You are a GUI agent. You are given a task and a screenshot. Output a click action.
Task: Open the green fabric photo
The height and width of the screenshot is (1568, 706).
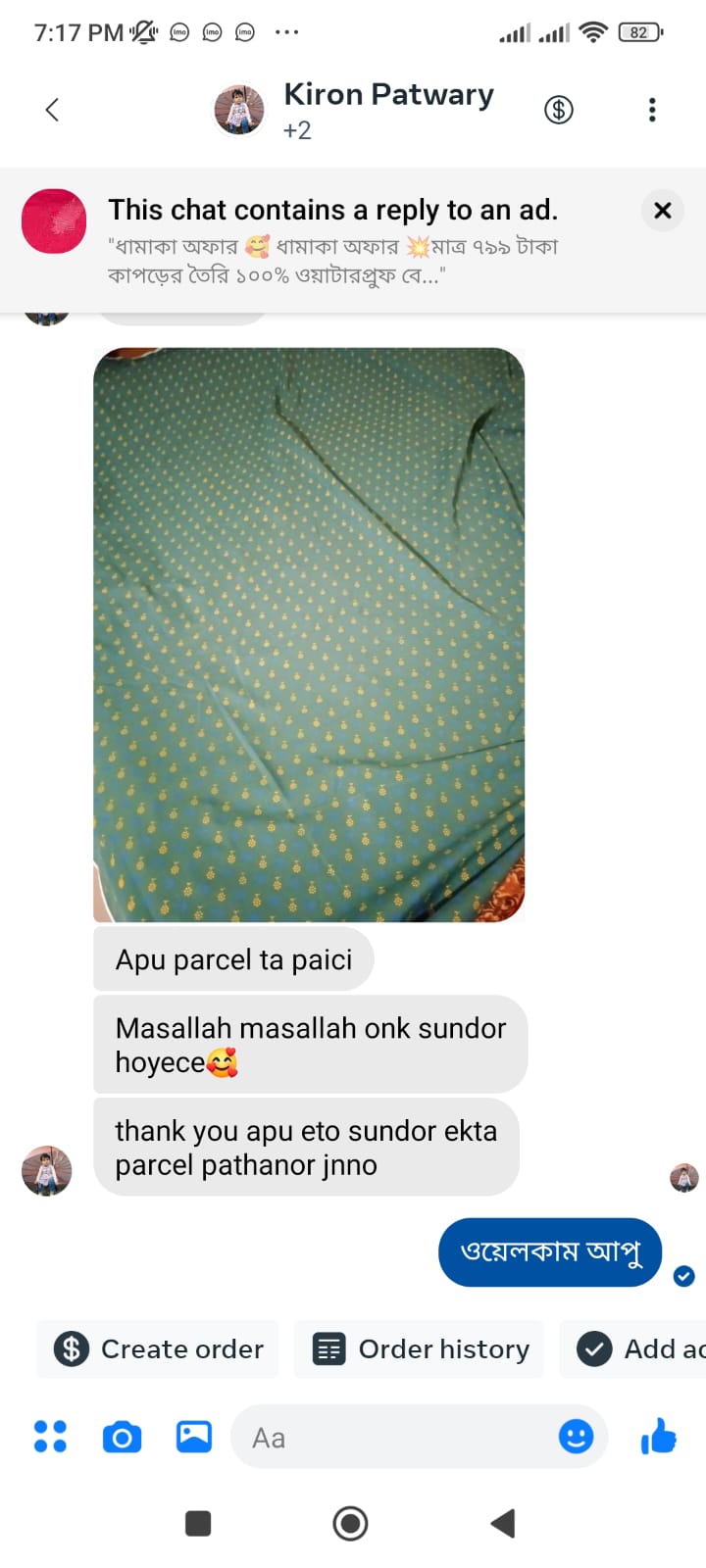pos(309,634)
